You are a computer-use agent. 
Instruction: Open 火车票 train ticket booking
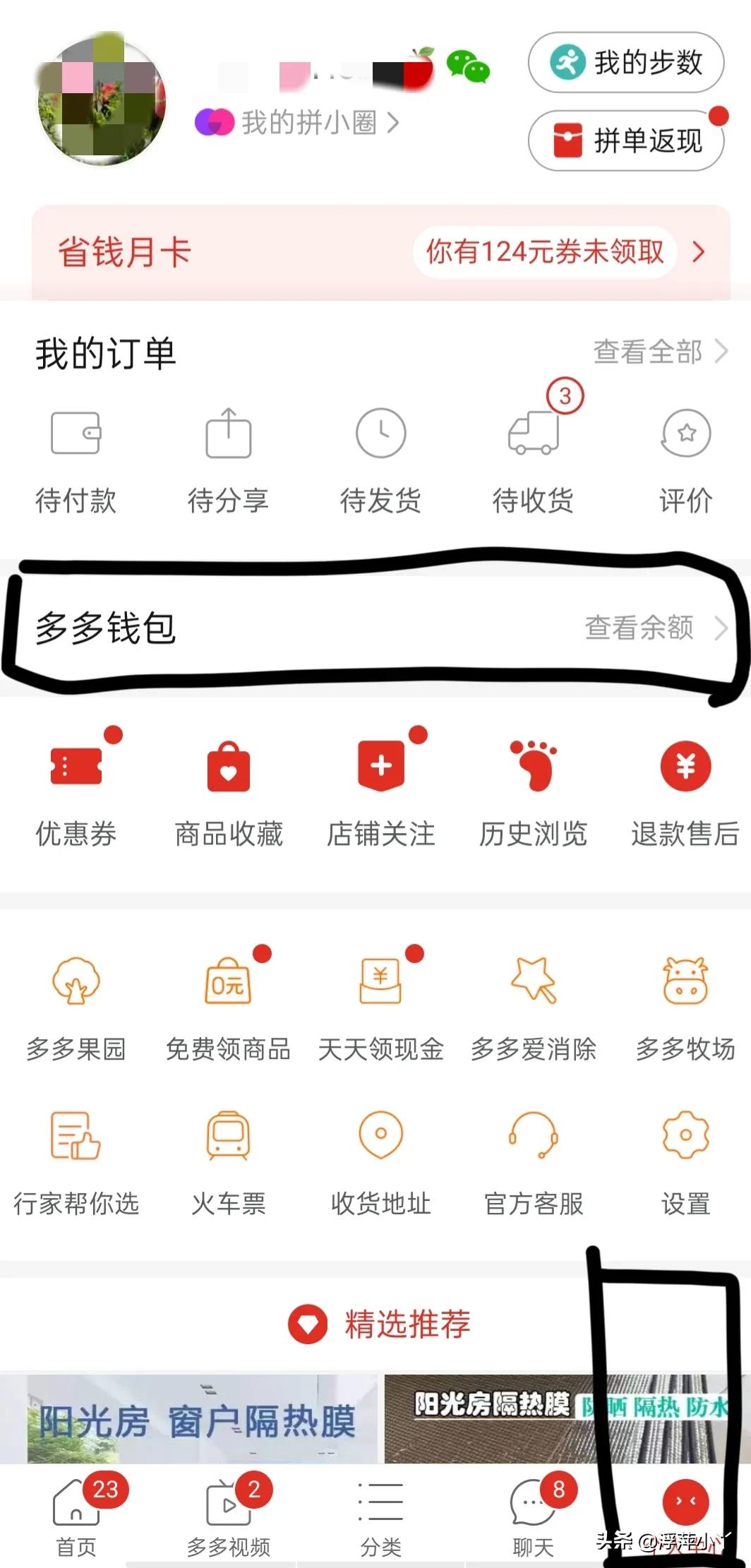click(228, 1161)
